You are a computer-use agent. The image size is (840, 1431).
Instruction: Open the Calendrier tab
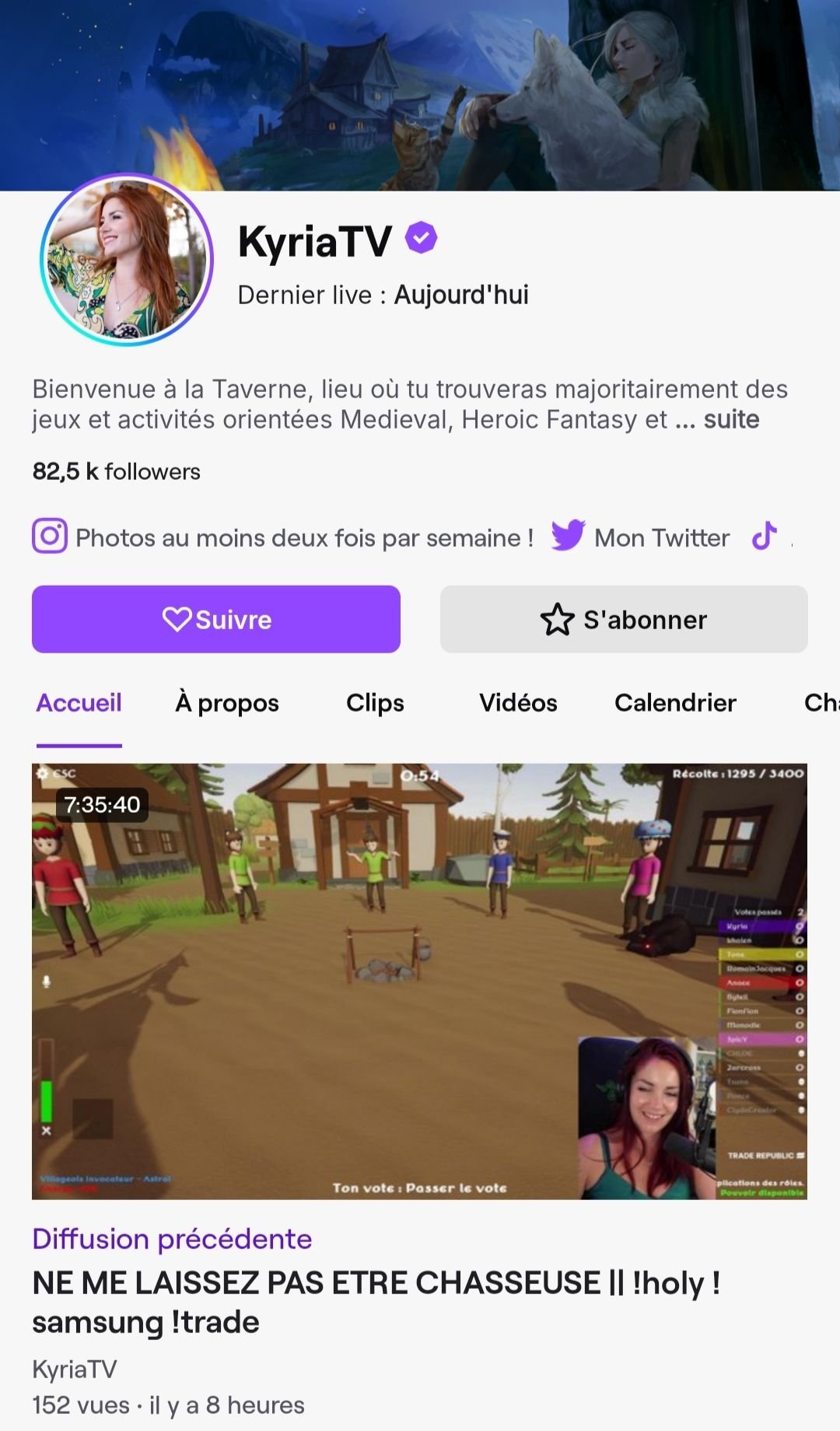(x=675, y=702)
